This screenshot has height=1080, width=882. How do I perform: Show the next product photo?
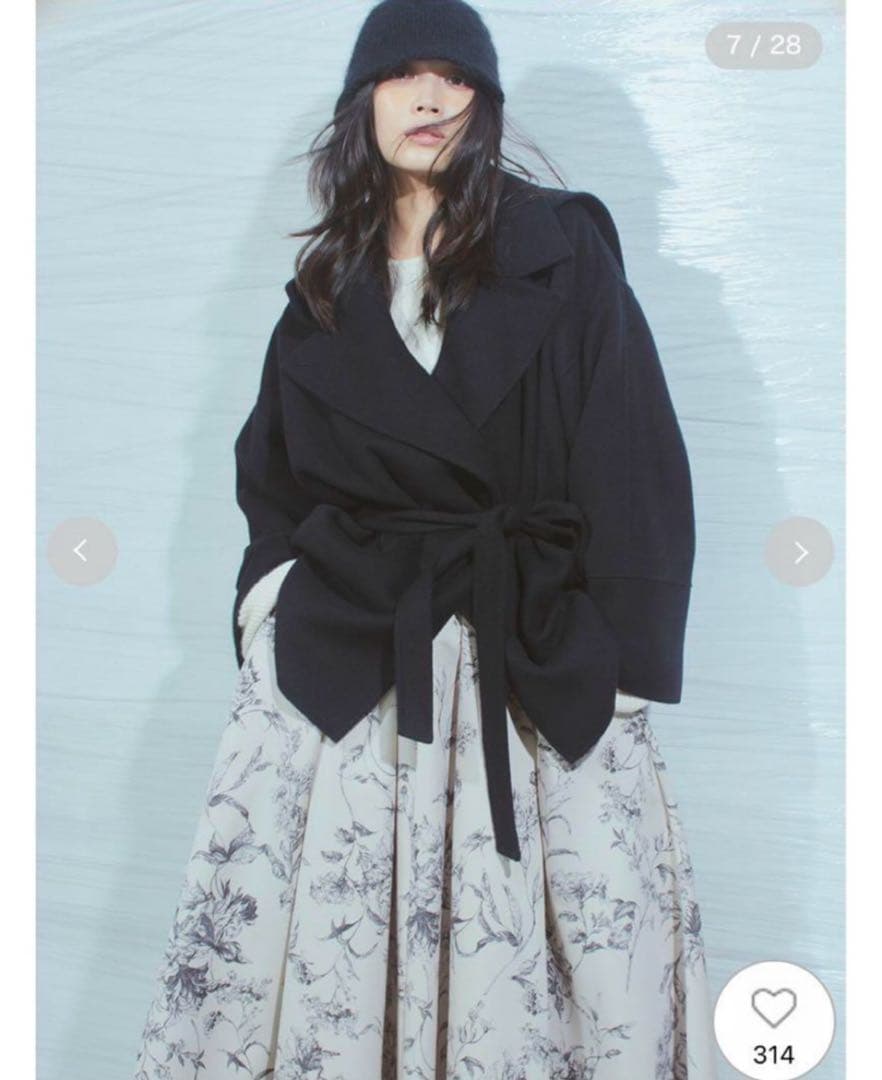799,551
